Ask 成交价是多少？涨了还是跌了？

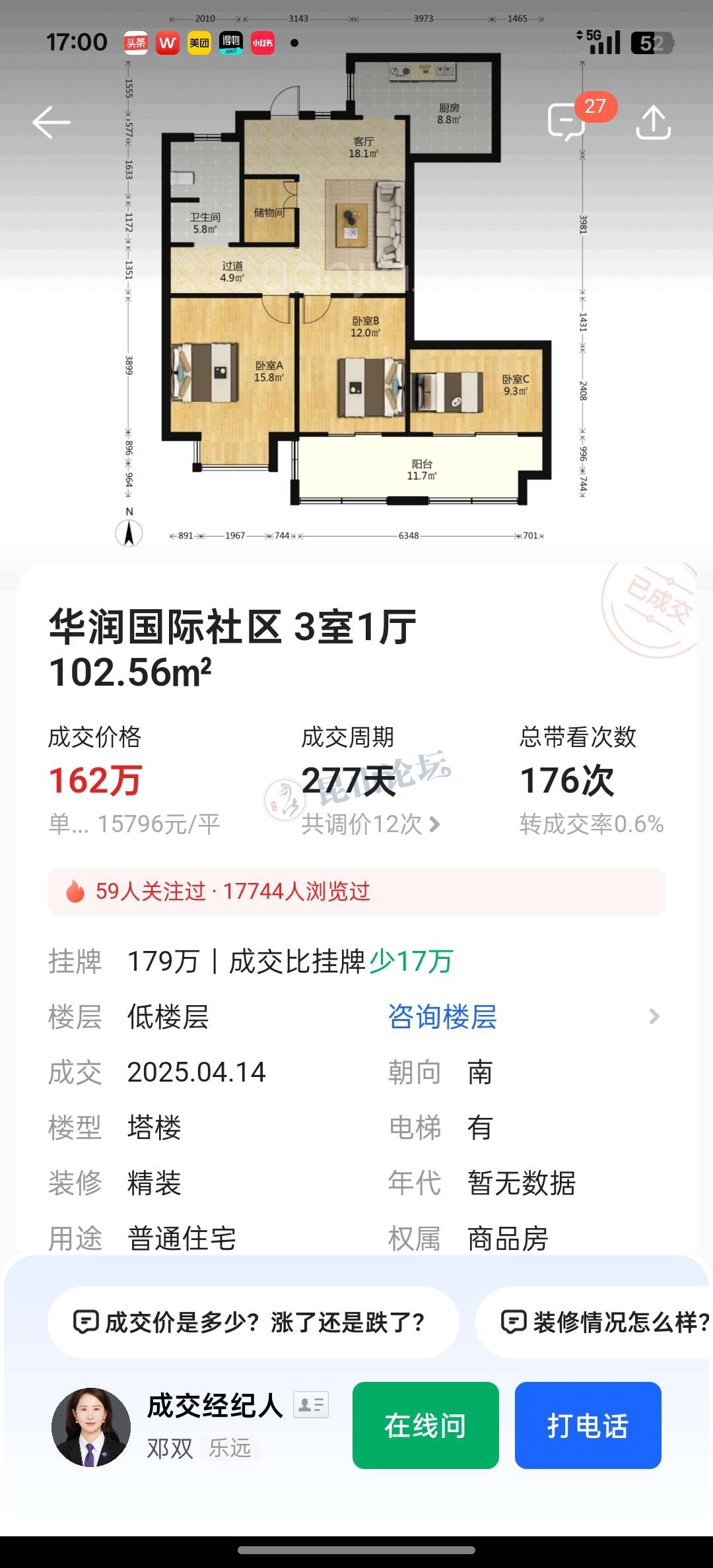(x=254, y=1323)
